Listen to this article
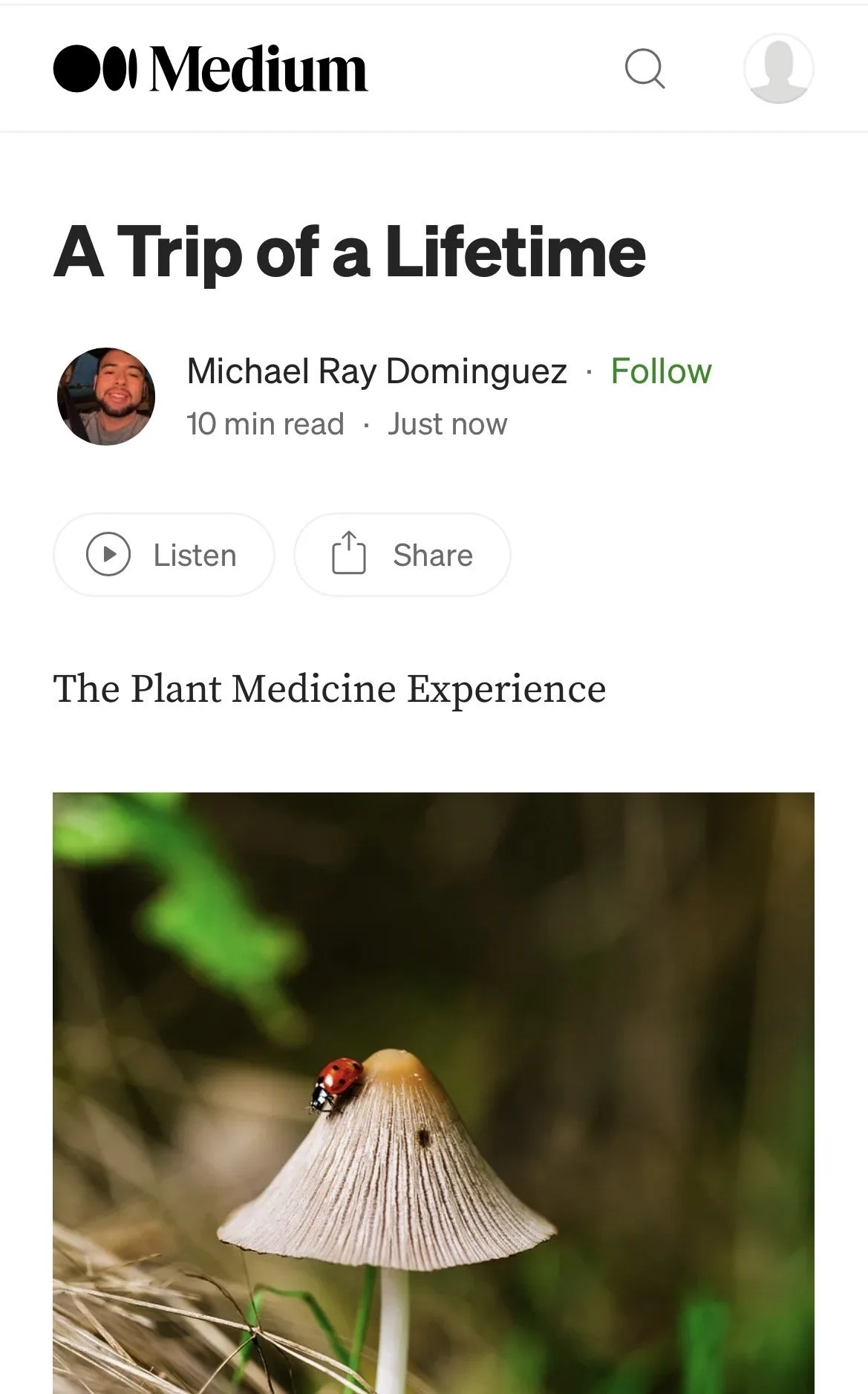The image size is (868, 1394). pyautogui.click(x=163, y=555)
